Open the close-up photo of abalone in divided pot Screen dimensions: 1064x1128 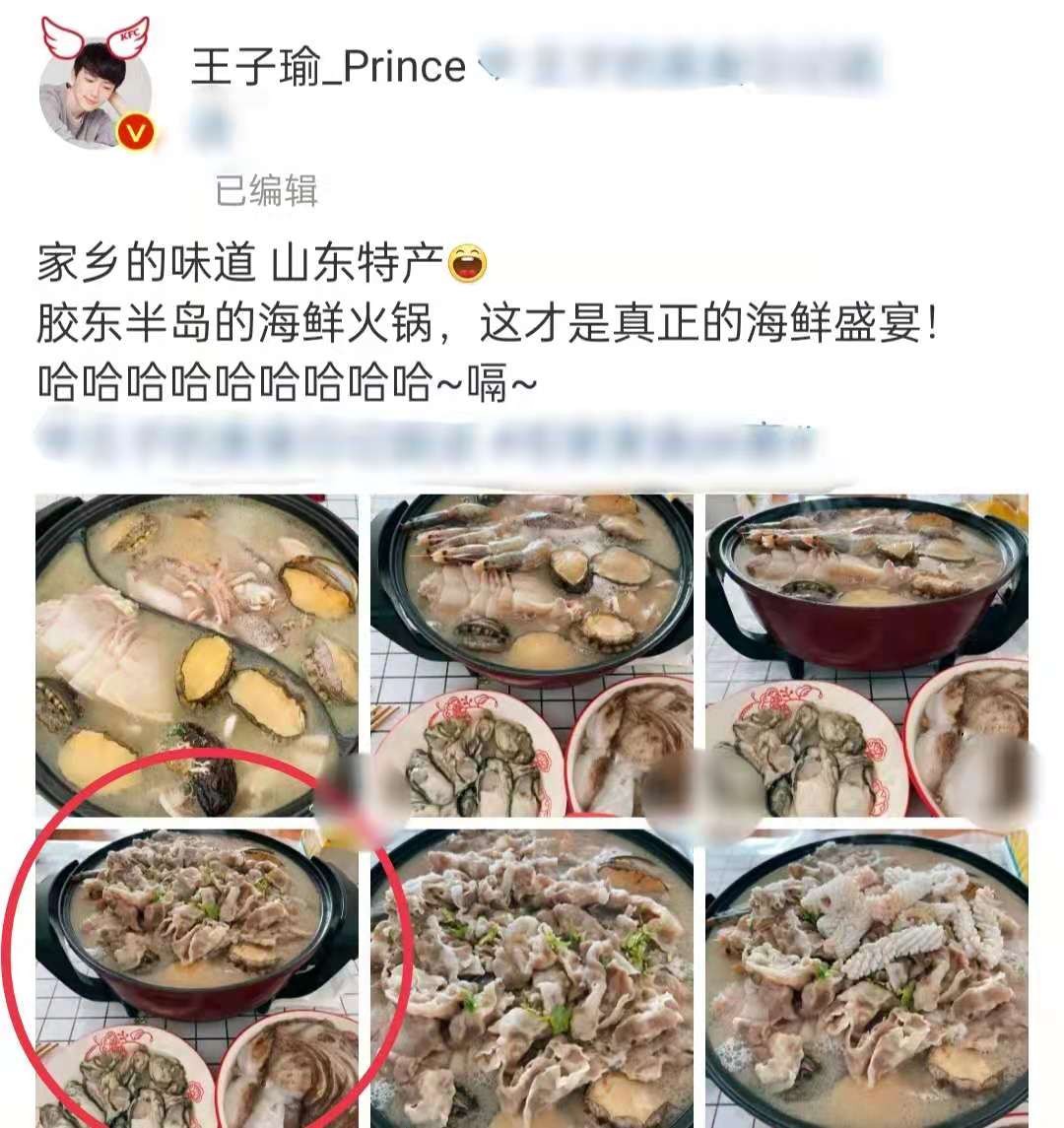[196, 654]
